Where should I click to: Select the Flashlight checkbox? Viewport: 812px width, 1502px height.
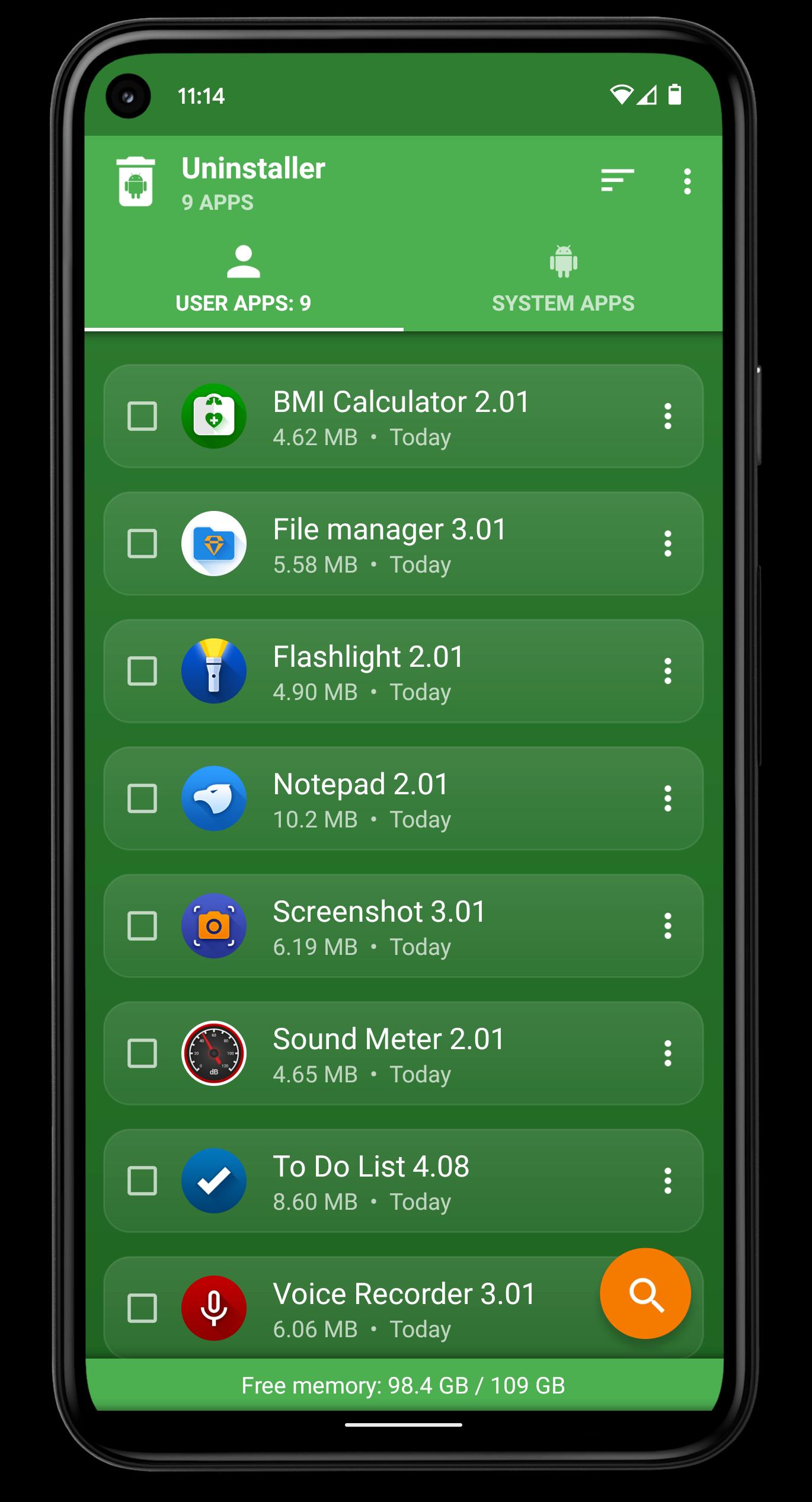[x=142, y=671]
